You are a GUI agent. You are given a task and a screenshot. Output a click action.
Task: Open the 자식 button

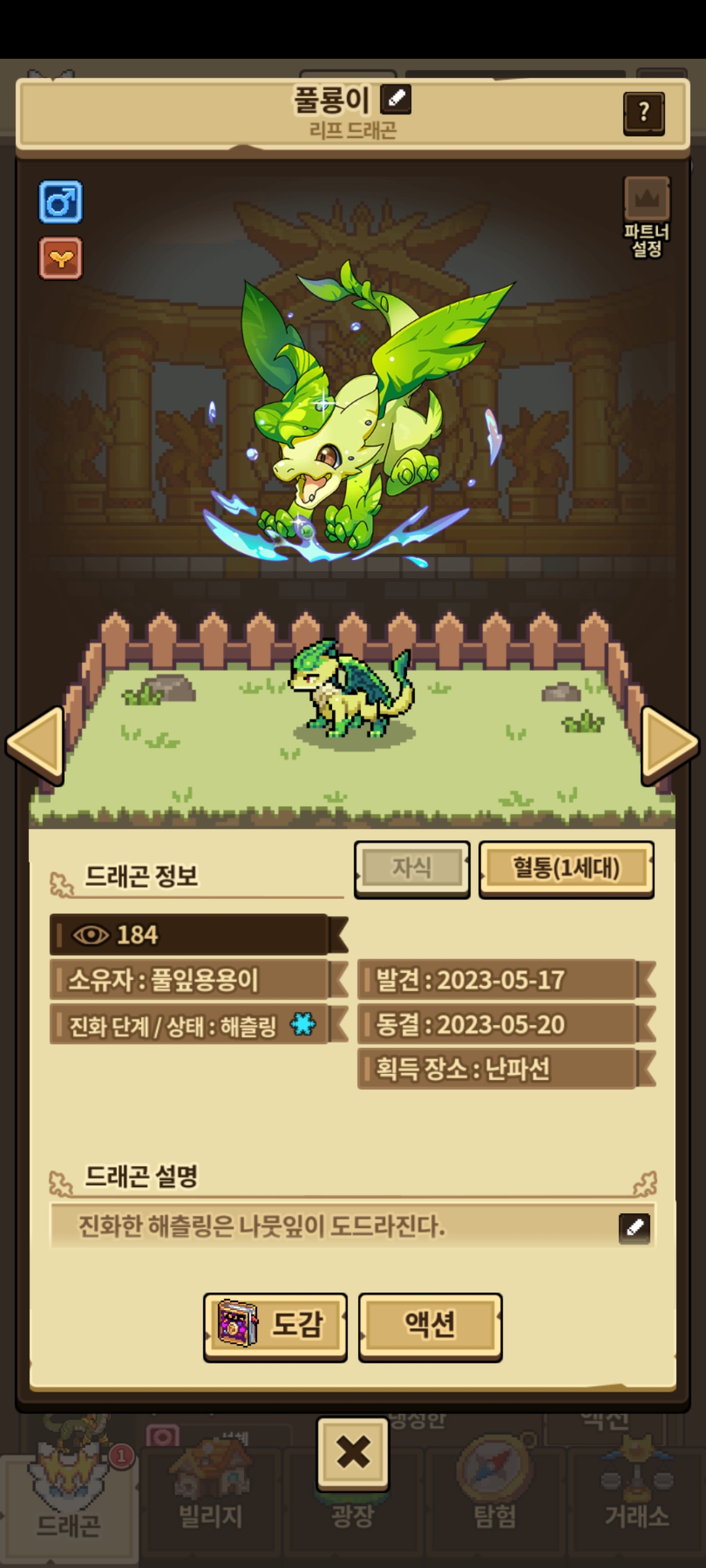pyautogui.click(x=412, y=868)
